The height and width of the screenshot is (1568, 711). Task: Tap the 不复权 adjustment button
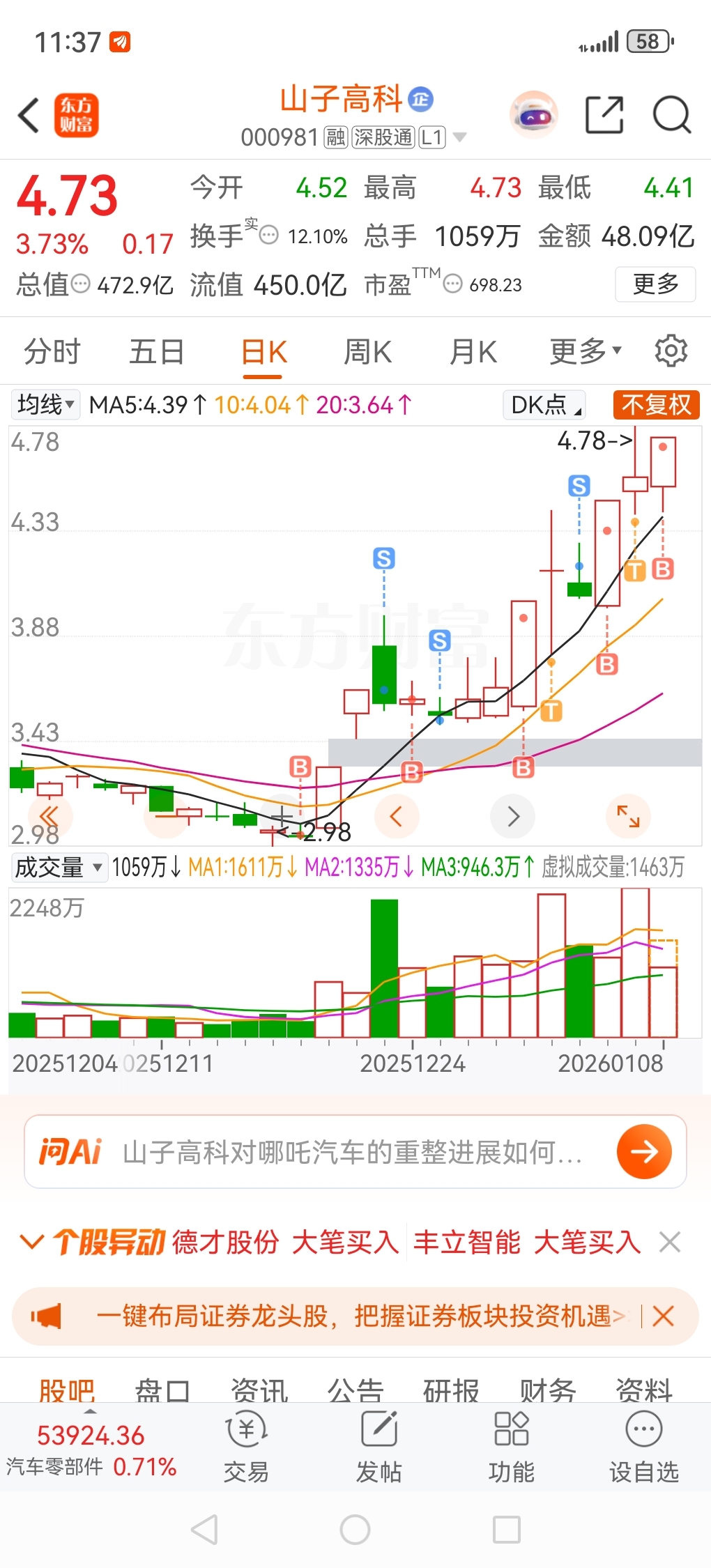(x=656, y=404)
